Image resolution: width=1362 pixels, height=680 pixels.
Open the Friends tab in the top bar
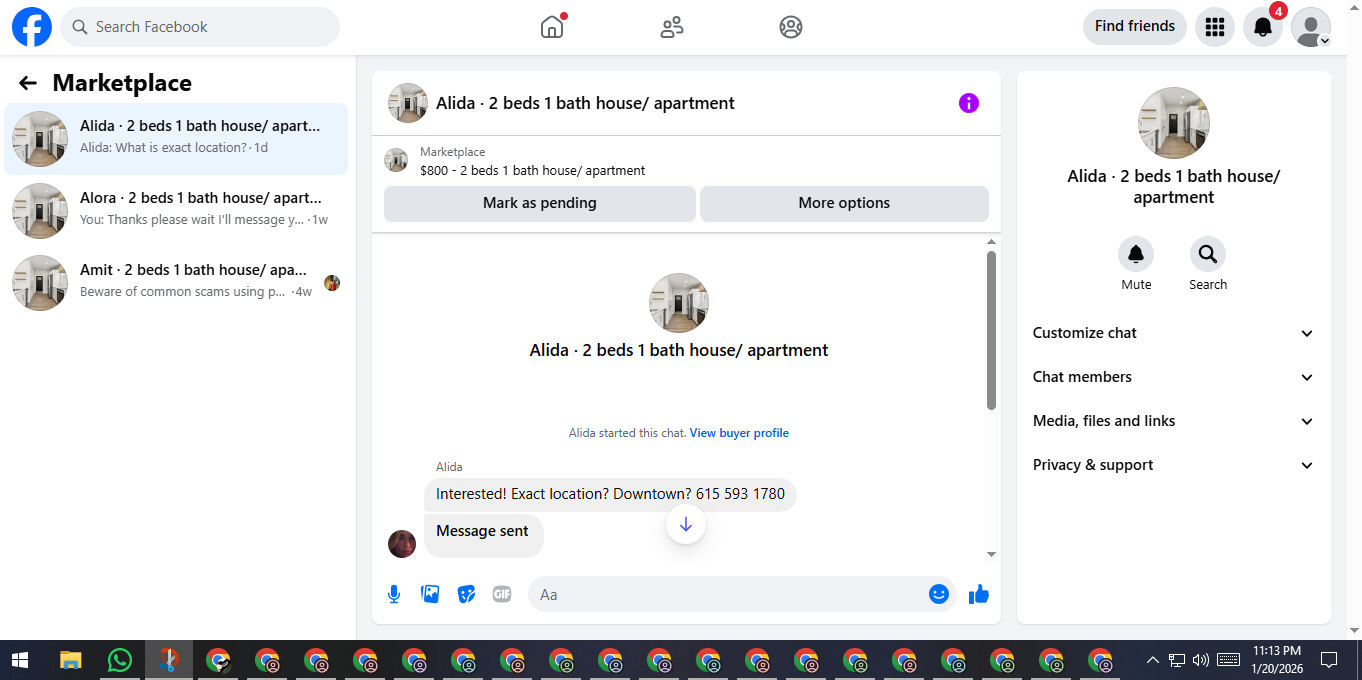click(x=672, y=27)
